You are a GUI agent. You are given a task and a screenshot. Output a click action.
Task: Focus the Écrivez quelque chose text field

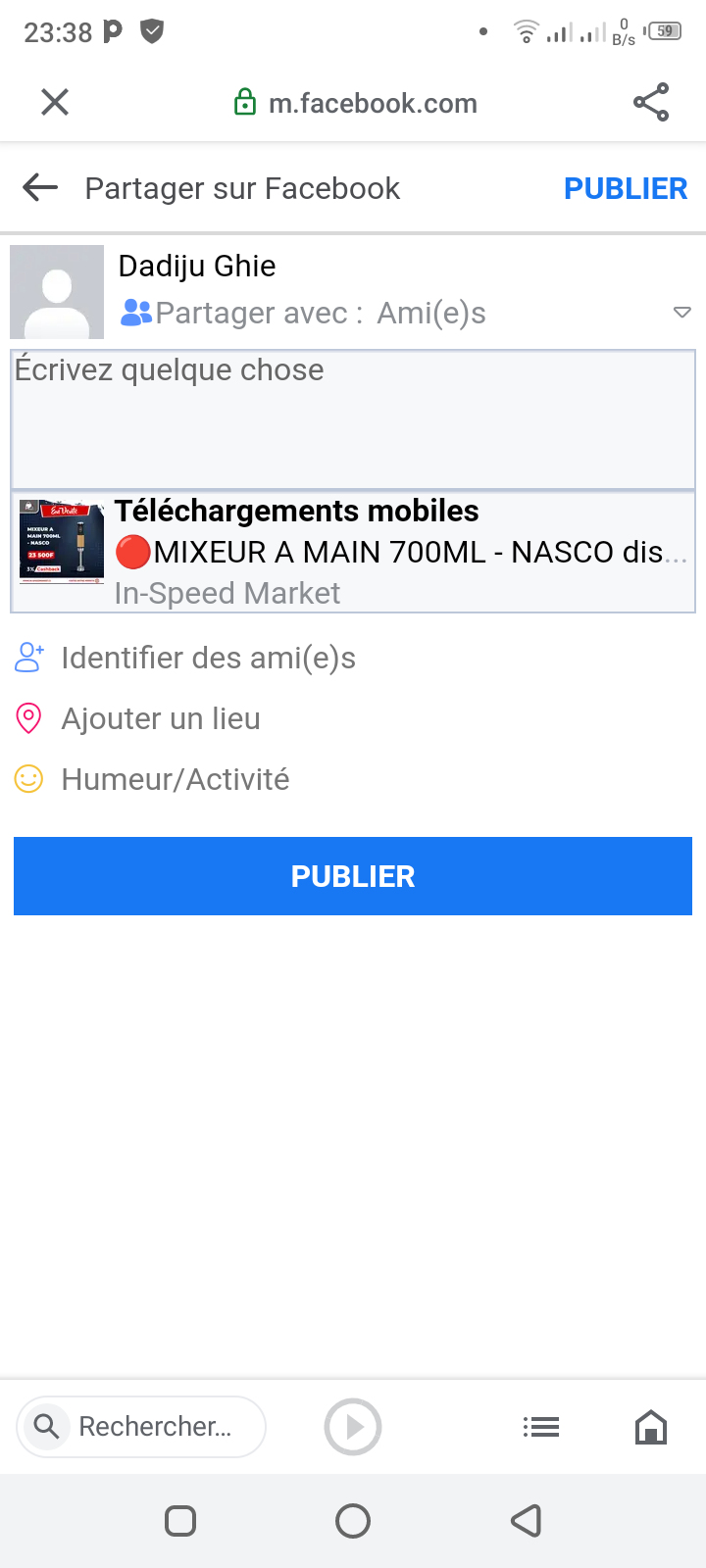[353, 419]
